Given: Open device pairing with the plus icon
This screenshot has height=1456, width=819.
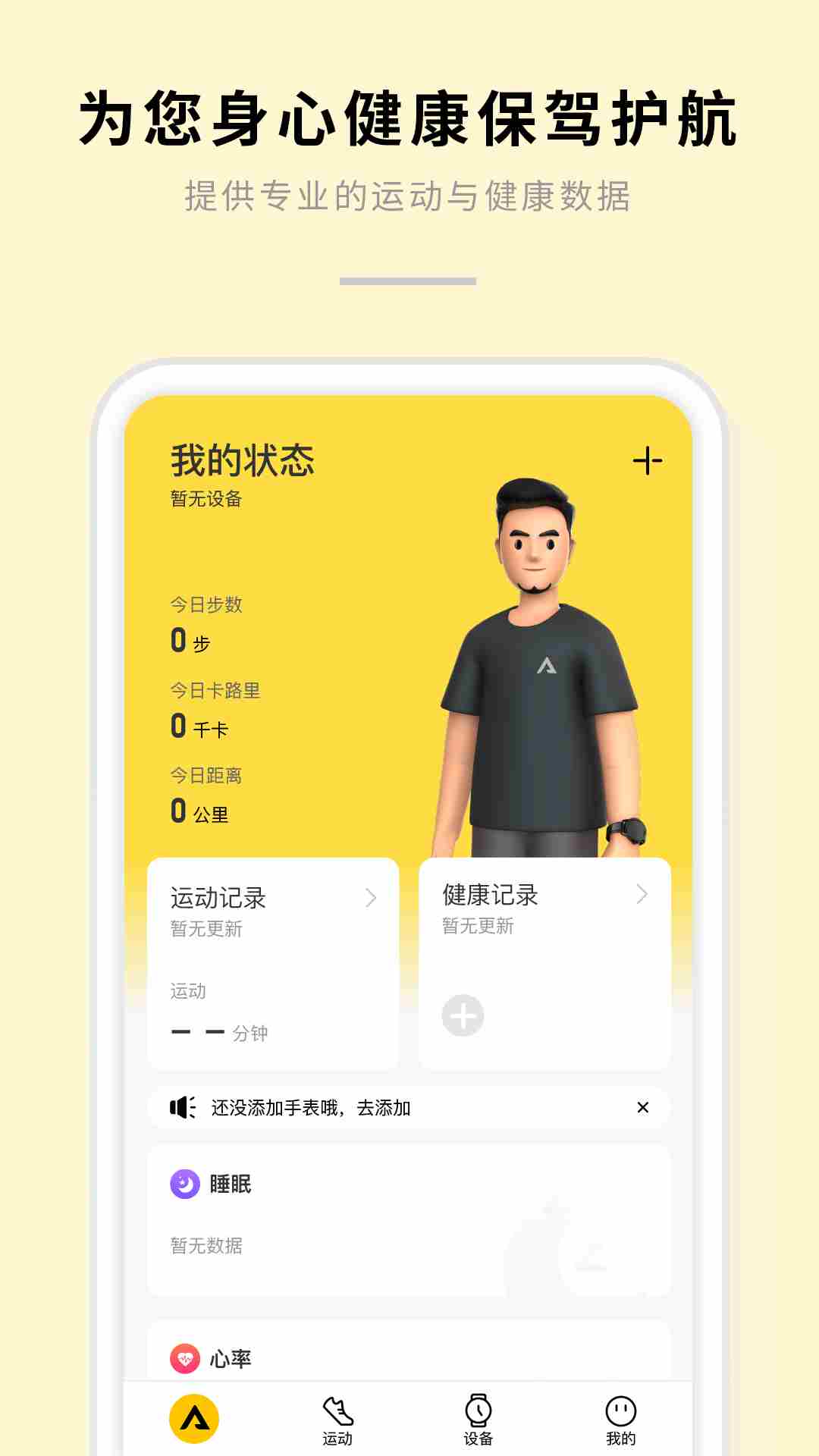Looking at the screenshot, I should pos(646,461).
